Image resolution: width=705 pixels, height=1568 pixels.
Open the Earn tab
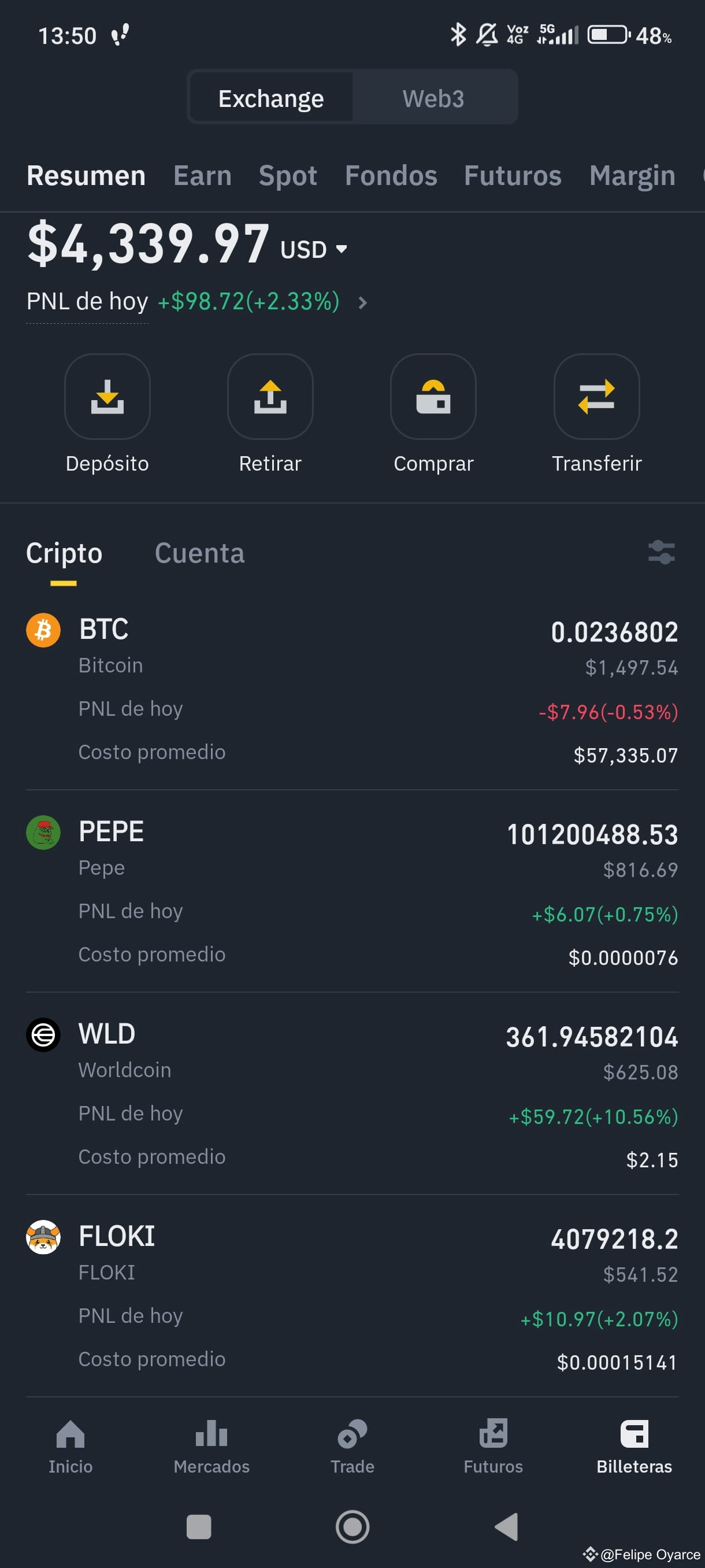[x=203, y=176]
